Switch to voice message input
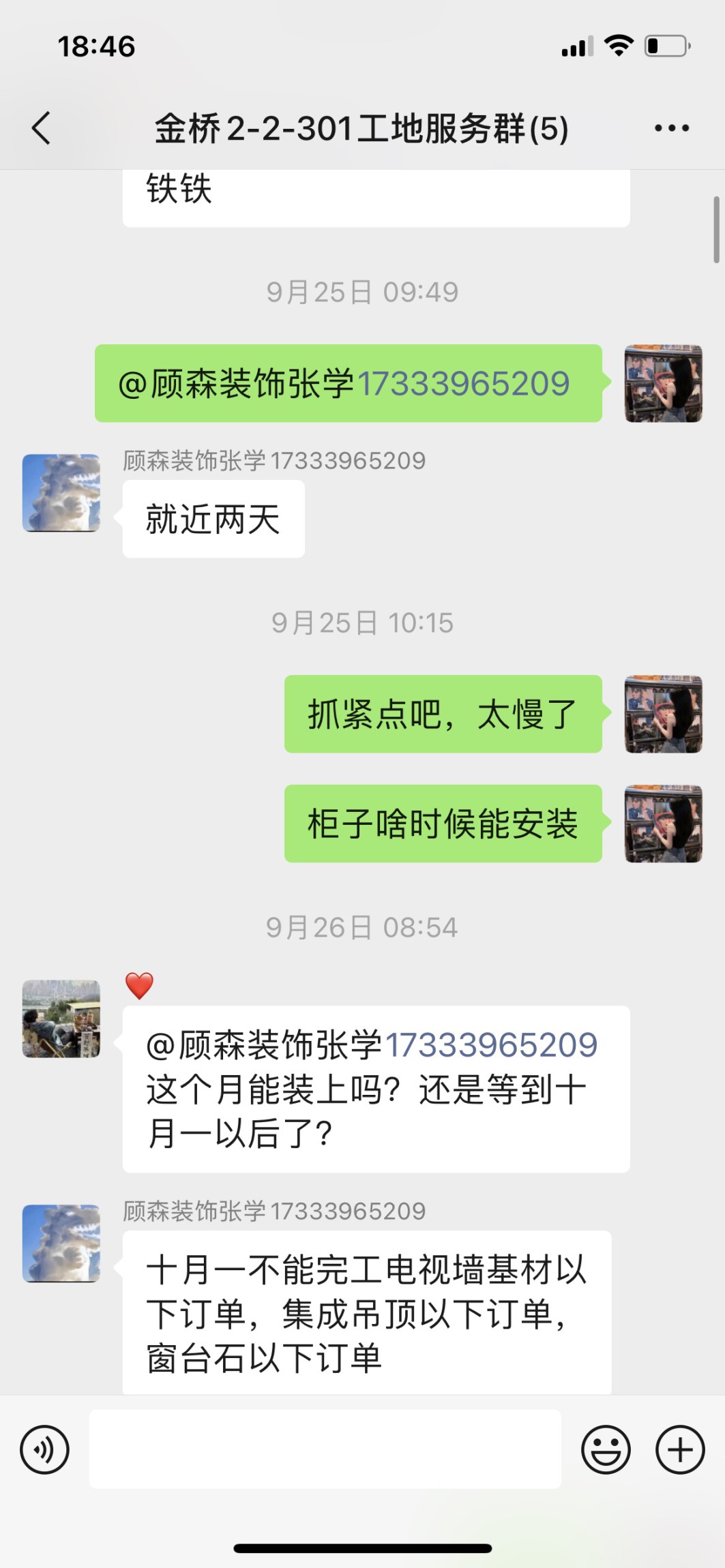Viewport: 725px width, 1568px height. (x=44, y=1449)
